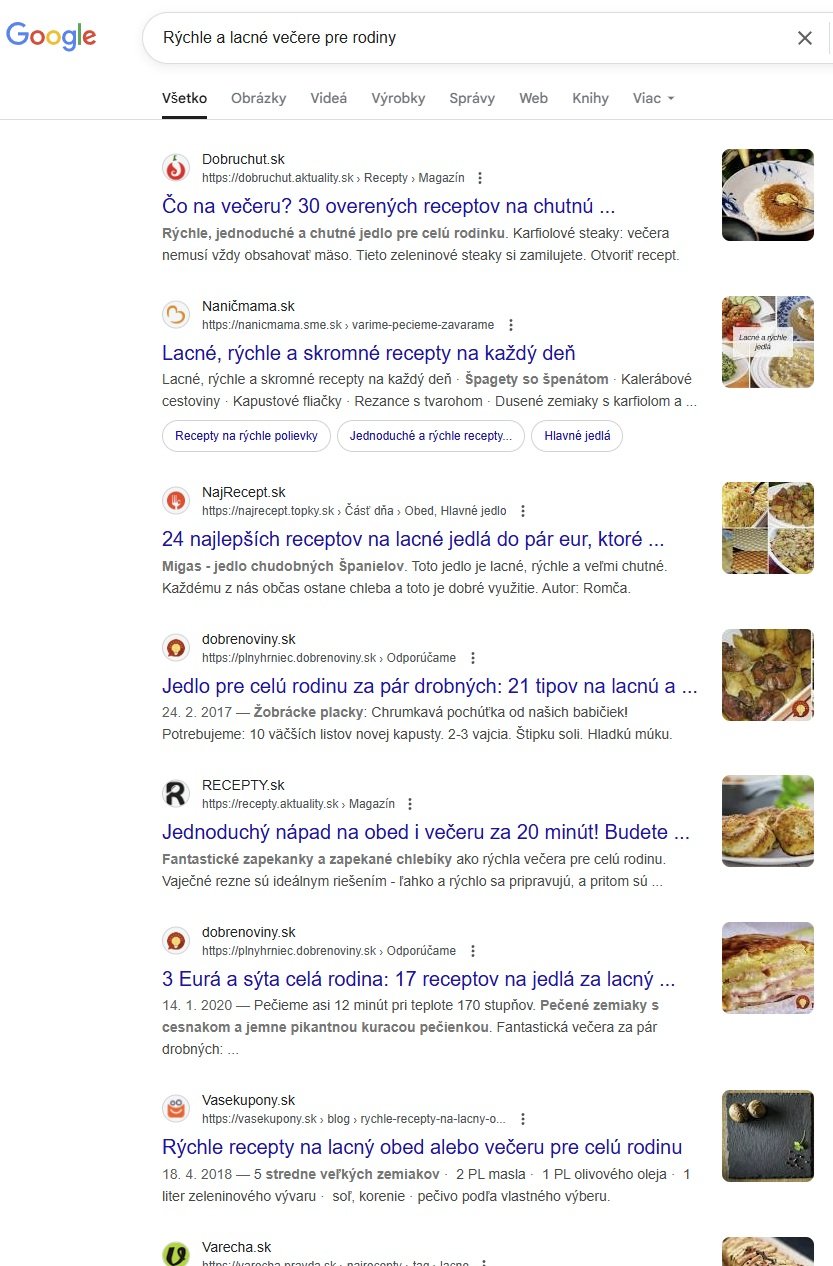Image resolution: width=833 pixels, height=1266 pixels.
Task: Clear the search query with the X
Action: pyautogui.click(x=804, y=38)
